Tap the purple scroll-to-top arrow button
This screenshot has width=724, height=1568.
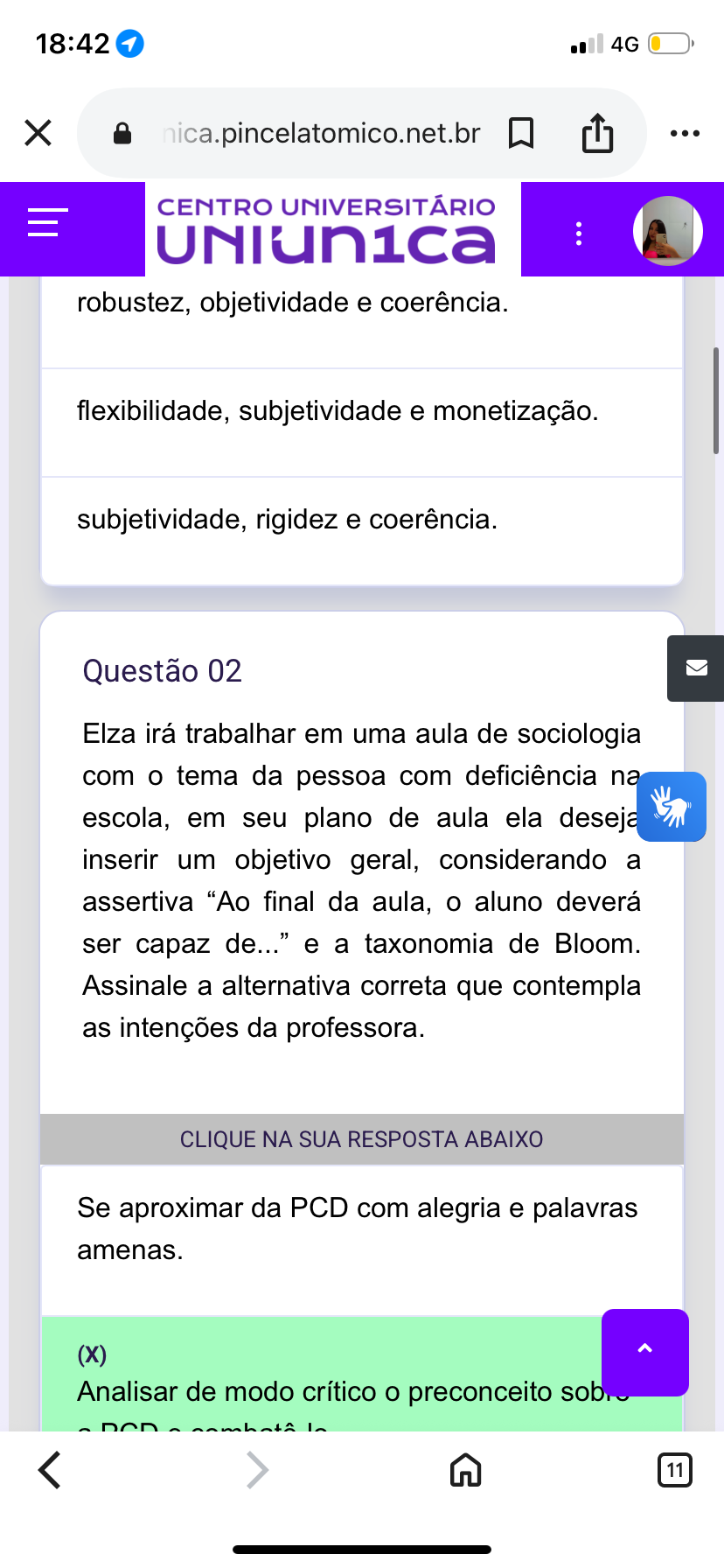[x=645, y=1351]
